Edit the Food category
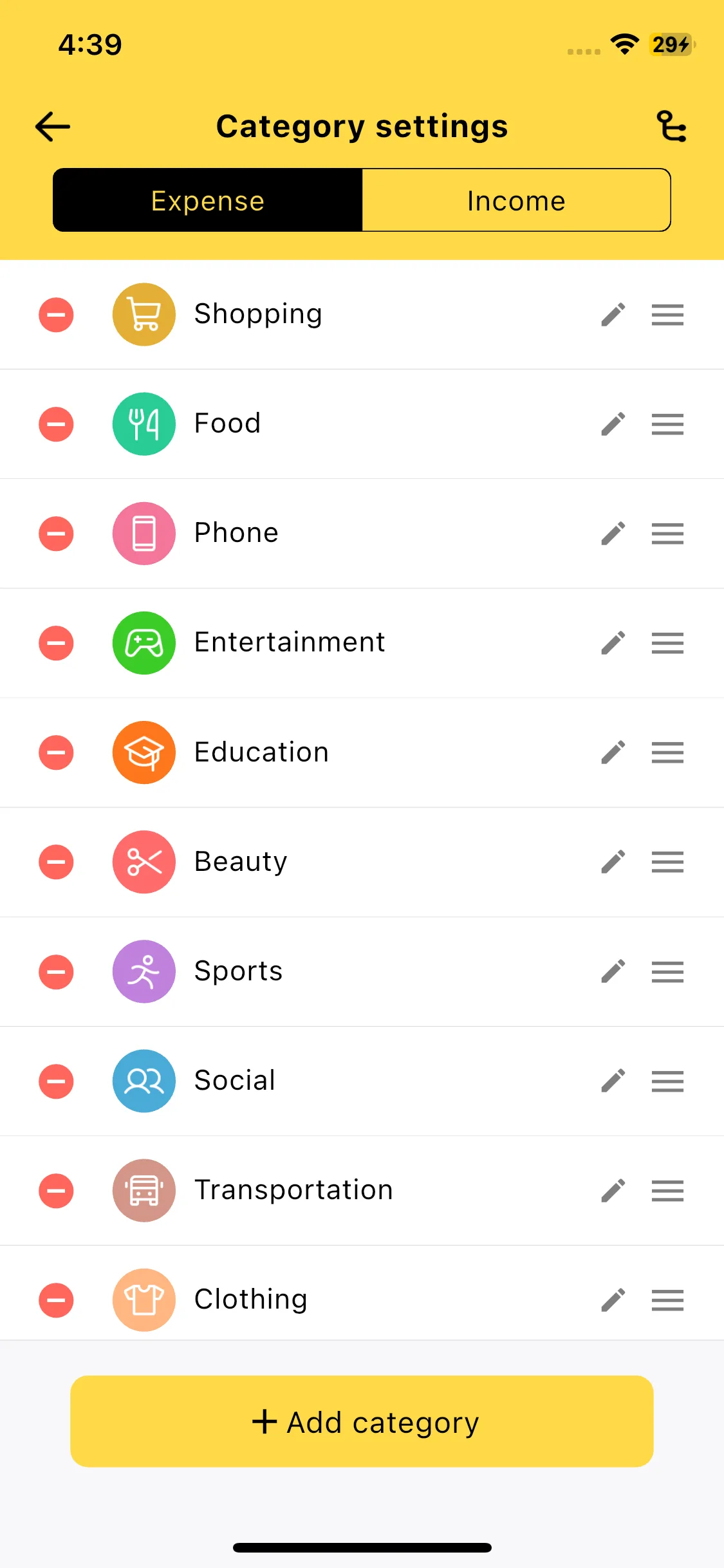This screenshot has height=1568, width=724. pos(613,424)
